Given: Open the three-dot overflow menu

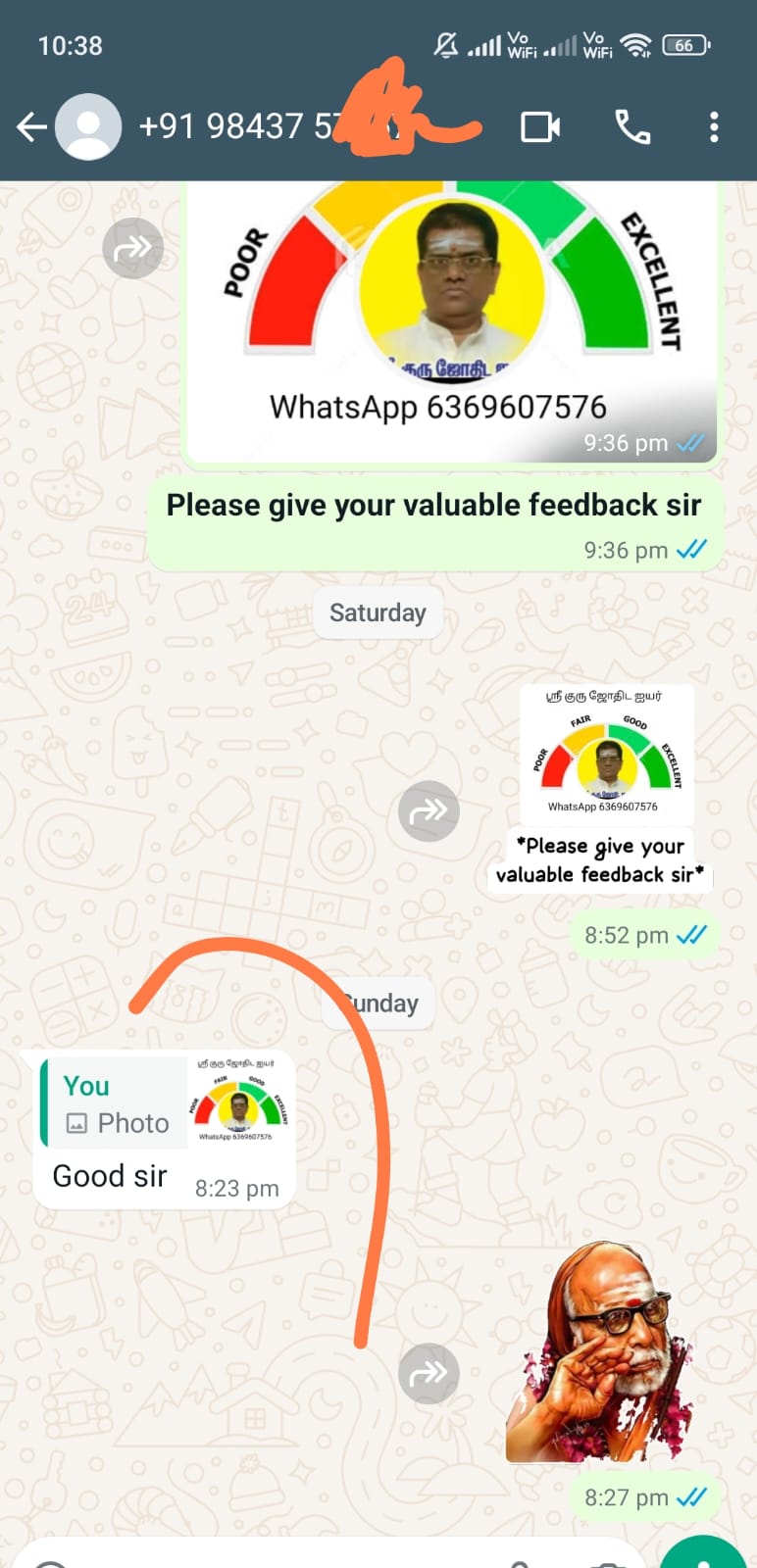Looking at the screenshot, I should tap(714, 126).
